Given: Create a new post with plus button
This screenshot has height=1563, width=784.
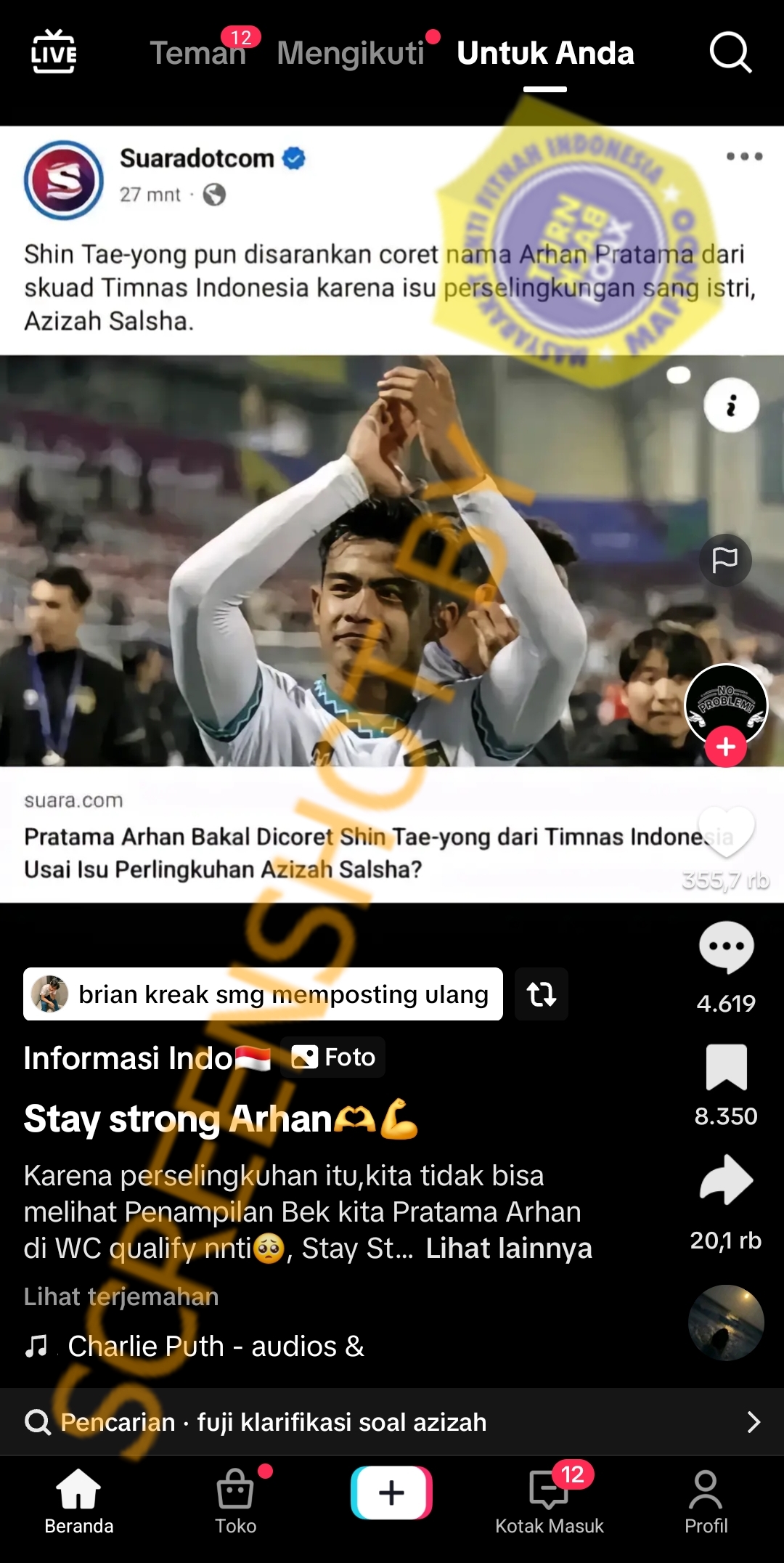Looking at the screenshot, I should tap(391, 1493).
